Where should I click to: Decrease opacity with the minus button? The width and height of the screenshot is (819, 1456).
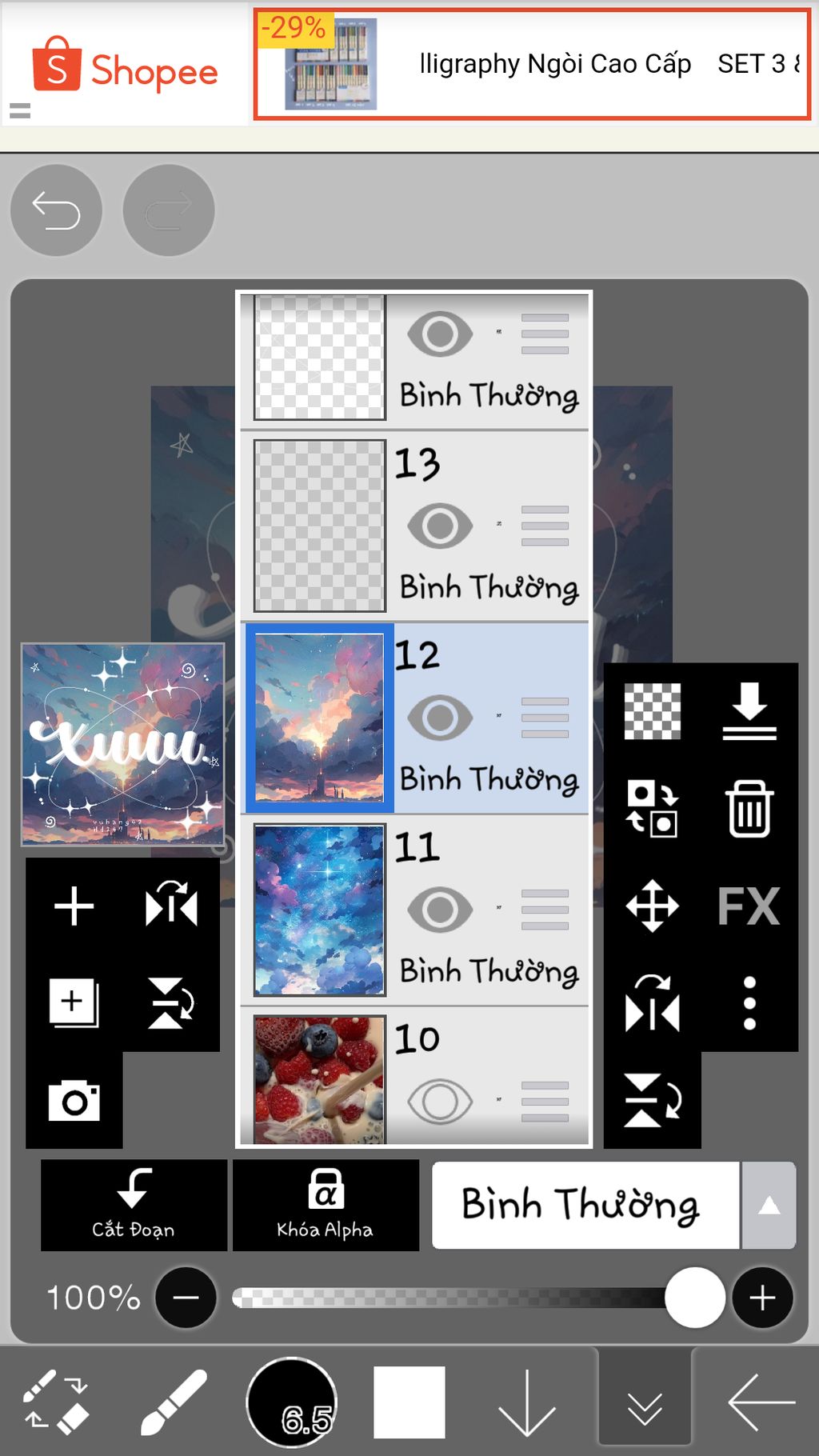coord(186,1297)
